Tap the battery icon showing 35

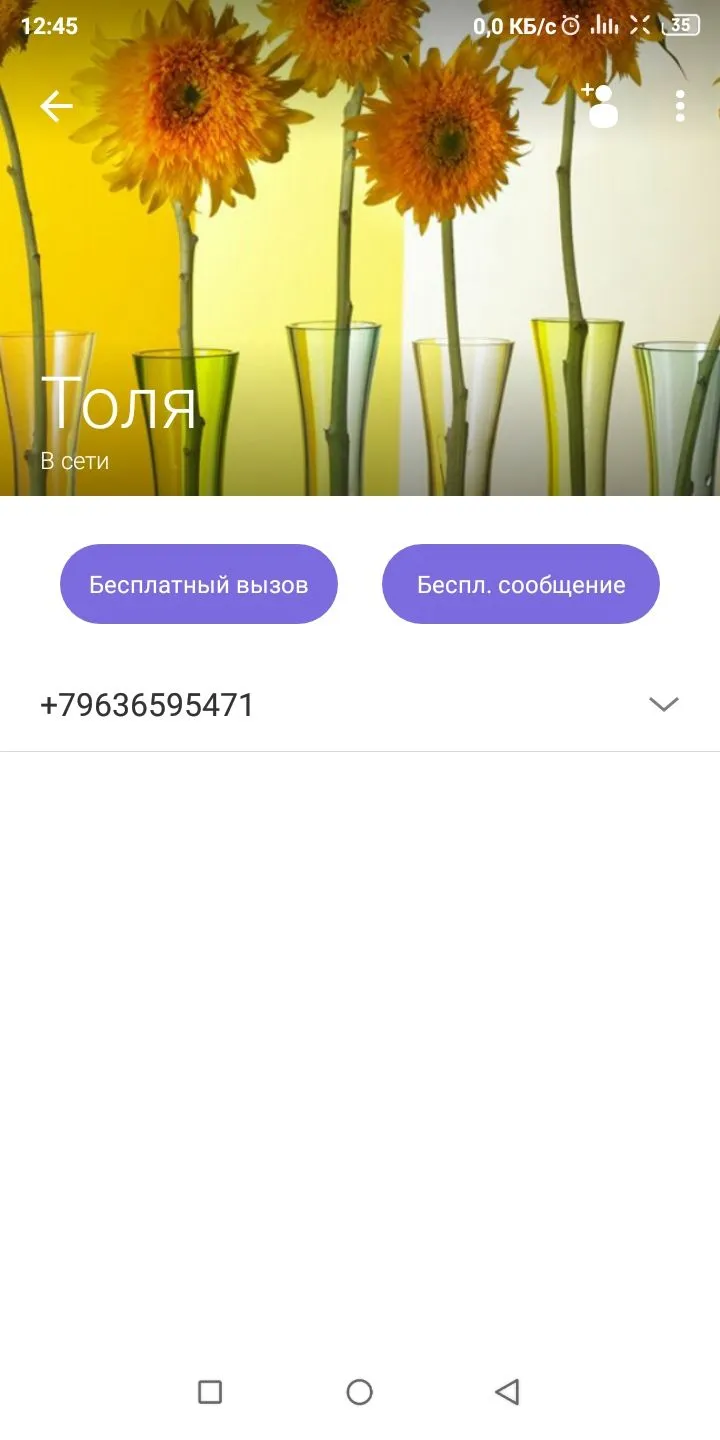[681, 27]
